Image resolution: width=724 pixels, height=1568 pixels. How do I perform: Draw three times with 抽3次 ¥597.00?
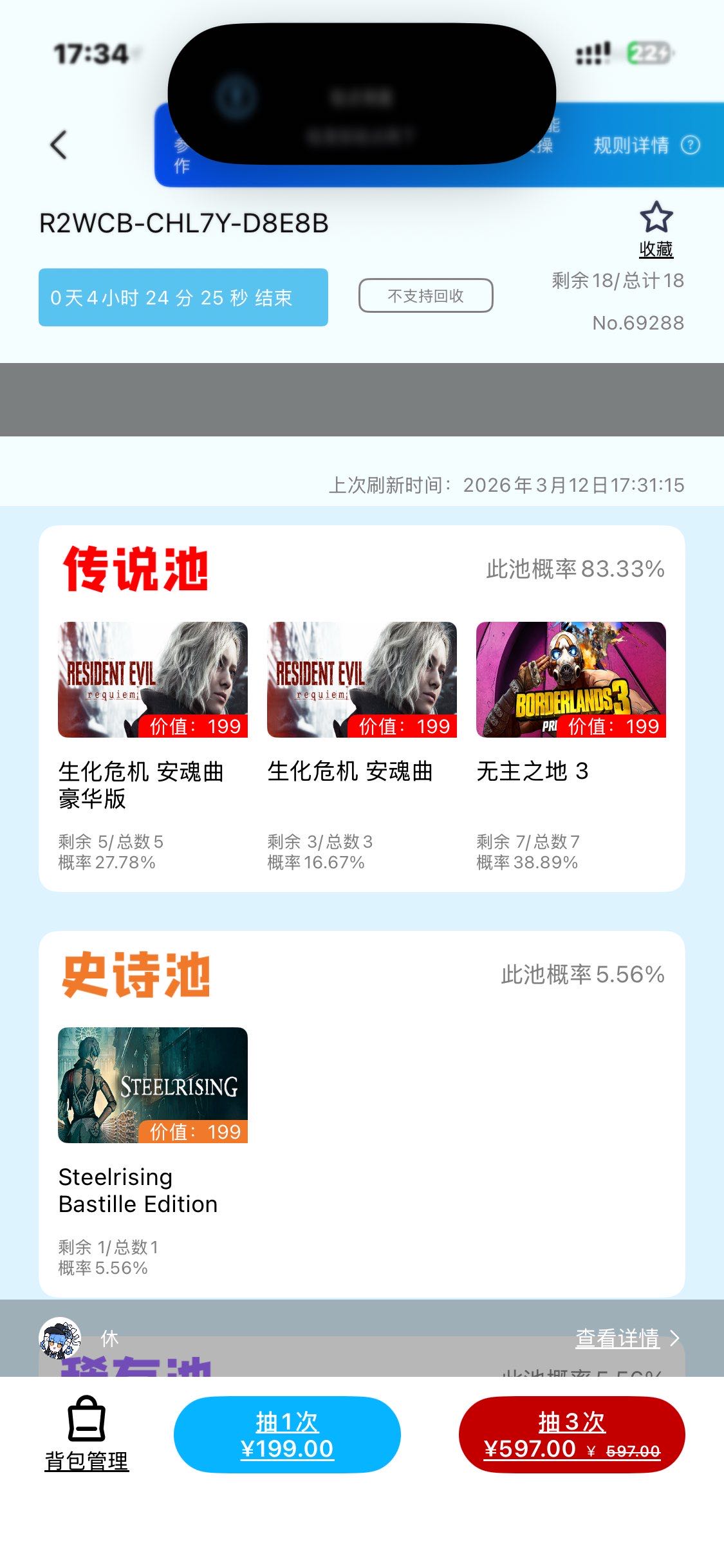click(x=571, y=1435)
